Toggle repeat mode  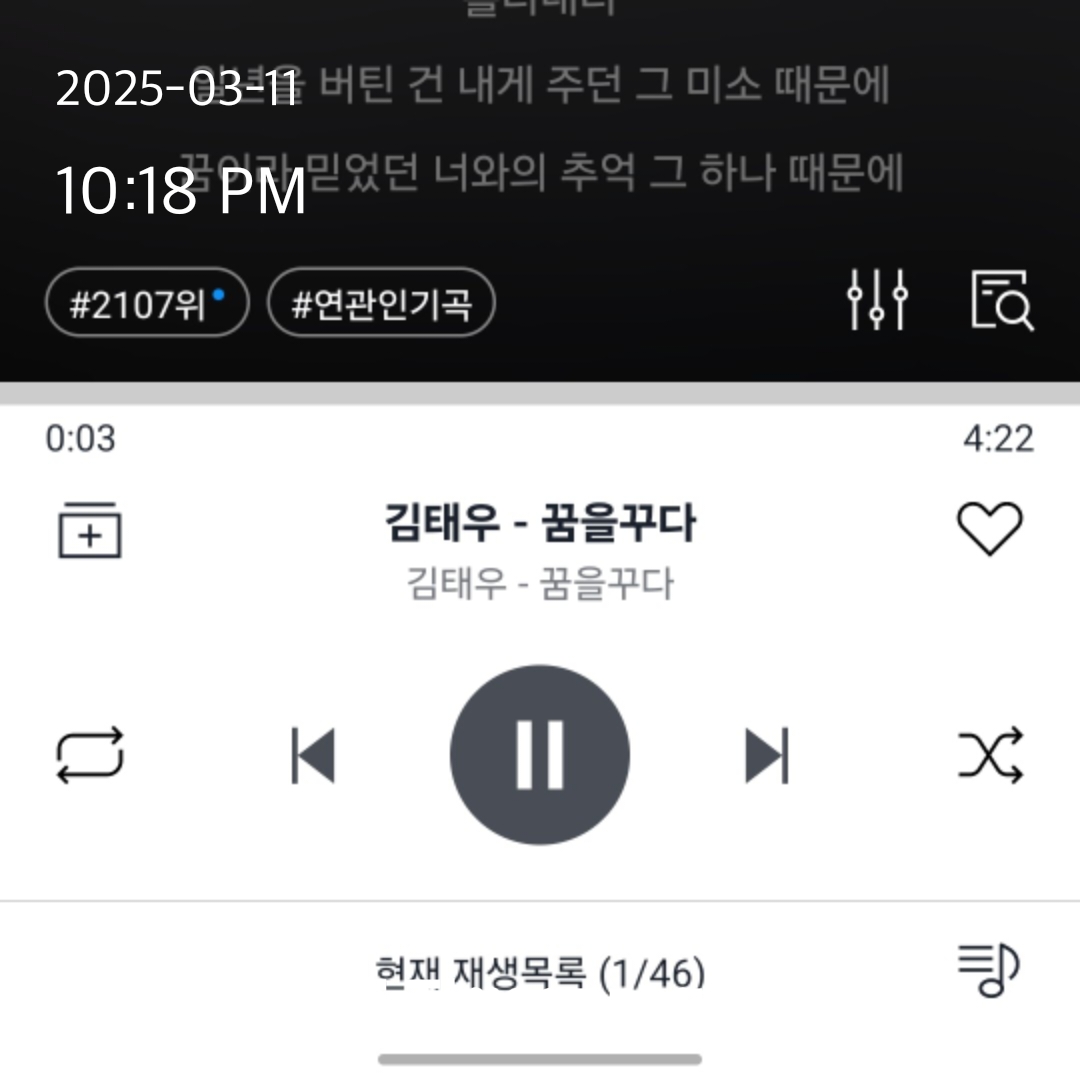90,755
